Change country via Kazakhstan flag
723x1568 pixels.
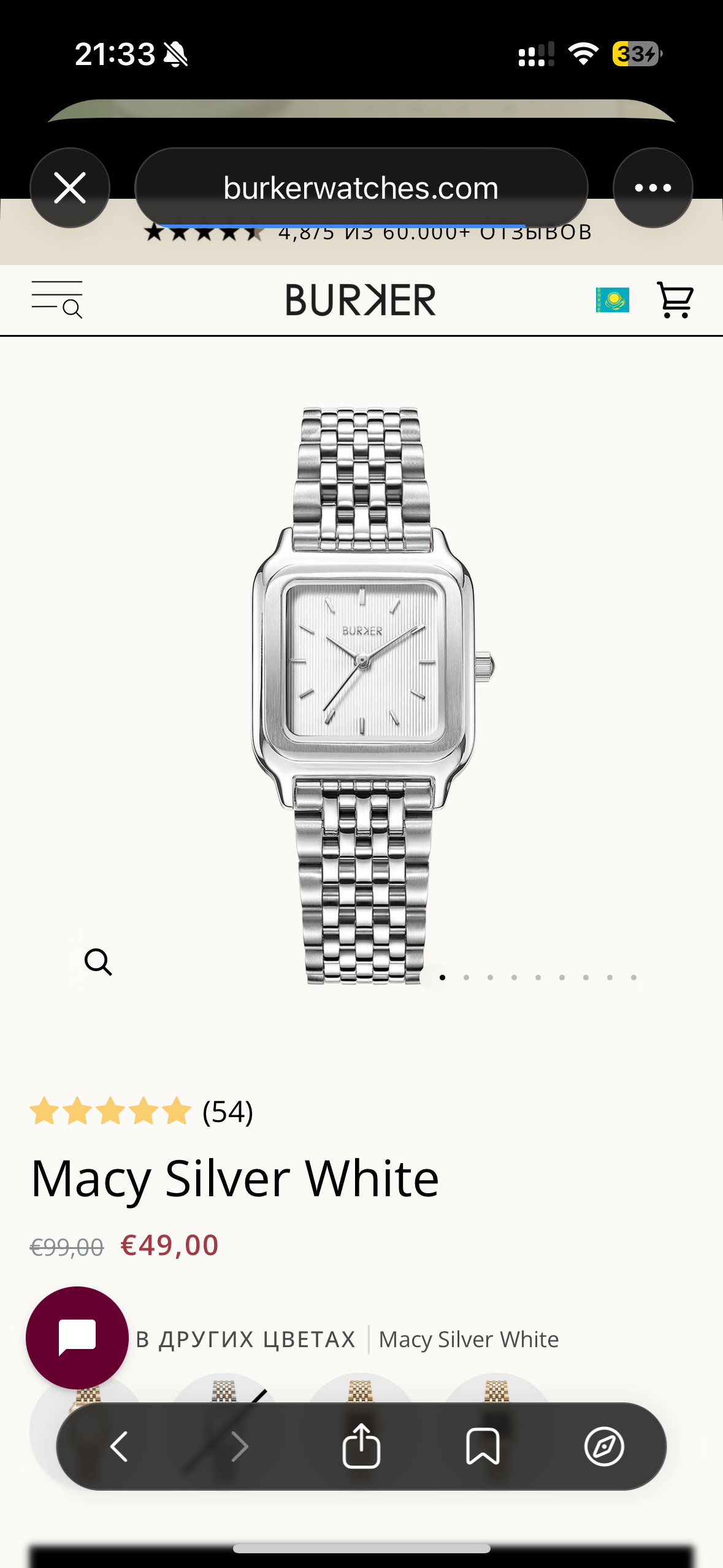coord(612,300)
